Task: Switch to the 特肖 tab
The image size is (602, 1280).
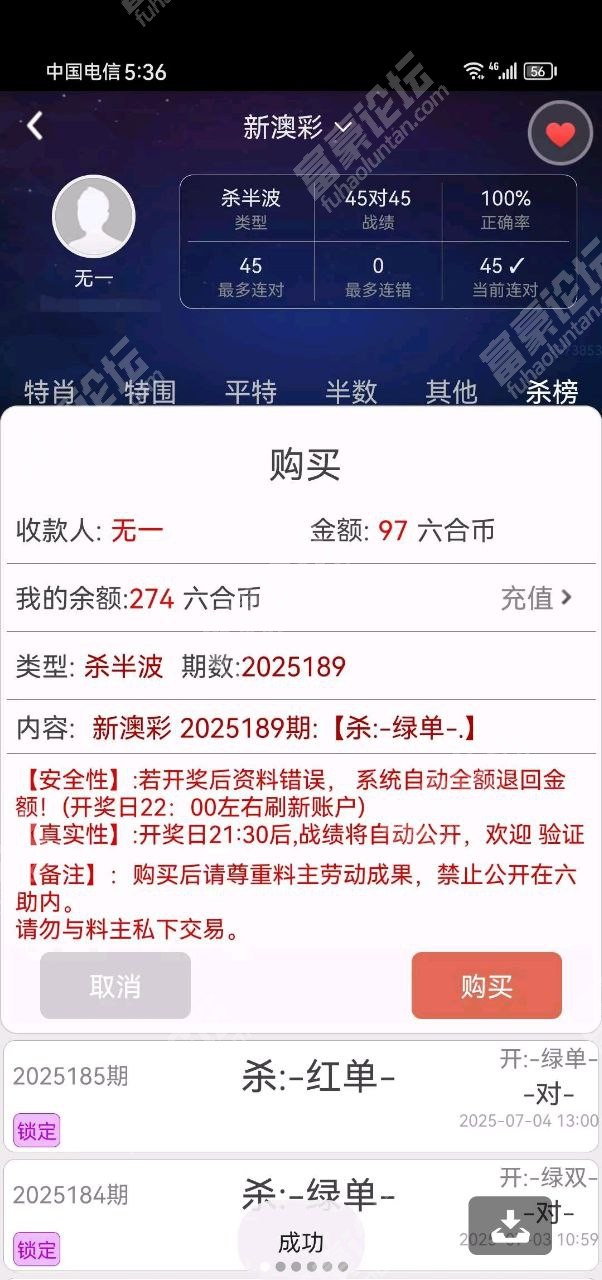Action: [49, 391]
